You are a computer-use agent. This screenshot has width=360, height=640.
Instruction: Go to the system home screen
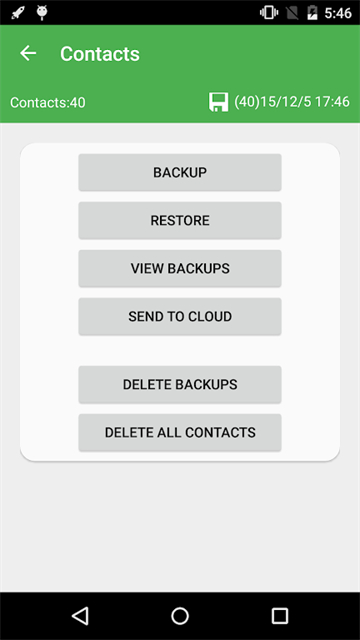click(x=180, y=616)
